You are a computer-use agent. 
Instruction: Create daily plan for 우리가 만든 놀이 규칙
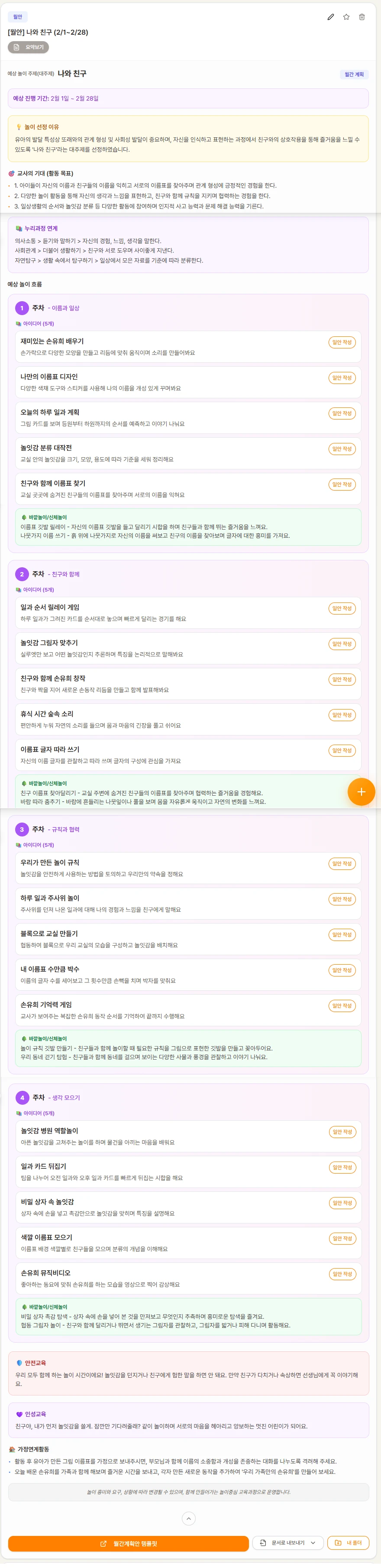tap(342, 863)
